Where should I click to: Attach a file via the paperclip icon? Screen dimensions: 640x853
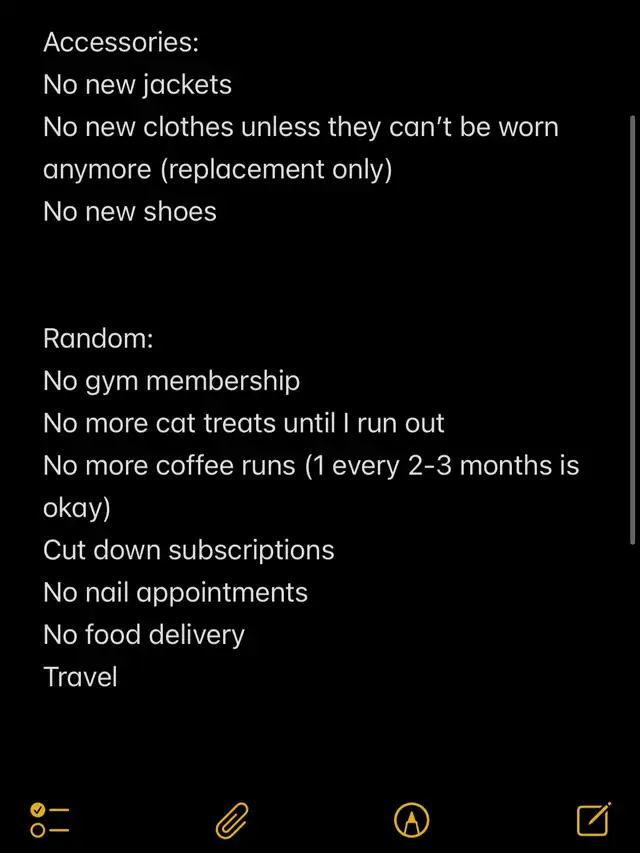point(232,820)
